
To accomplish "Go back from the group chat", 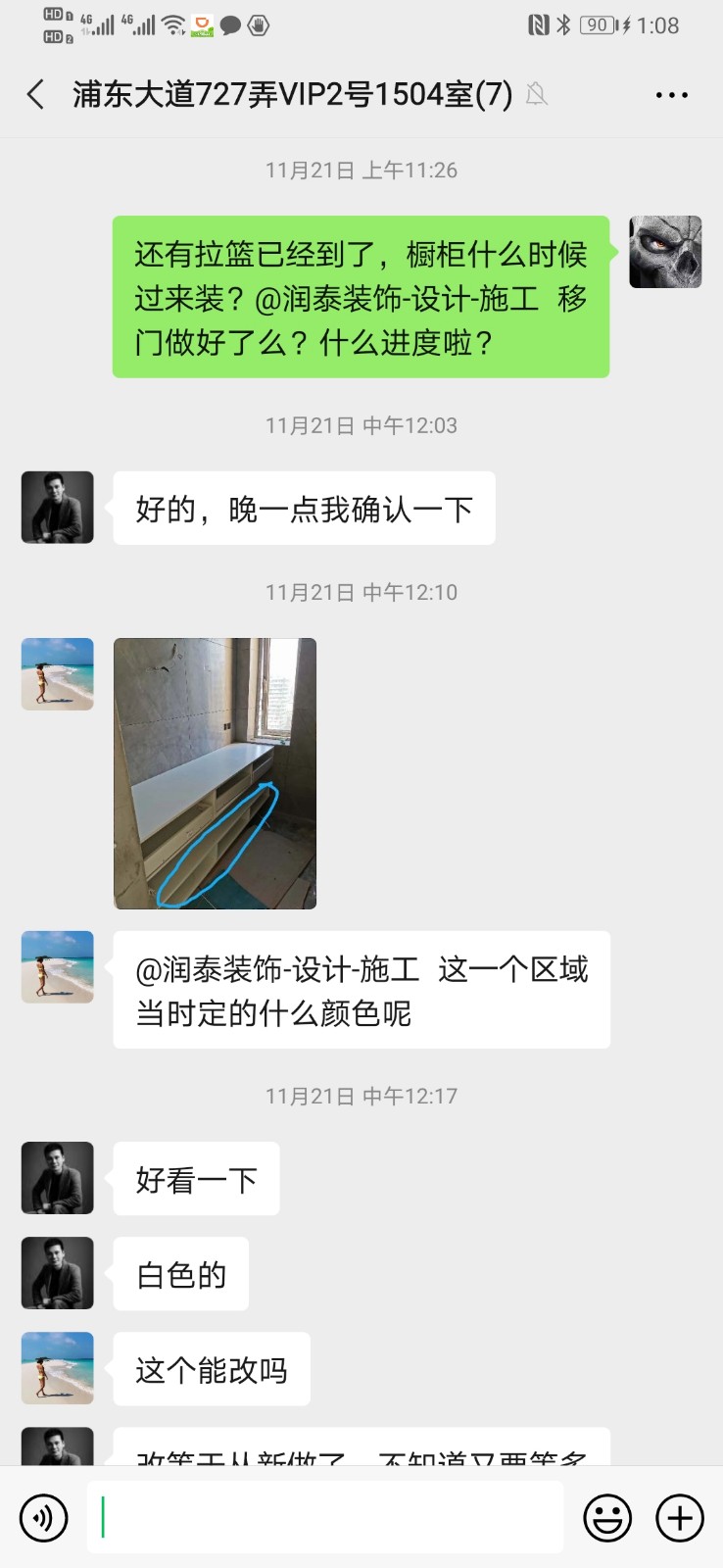I will coord(36,95).
